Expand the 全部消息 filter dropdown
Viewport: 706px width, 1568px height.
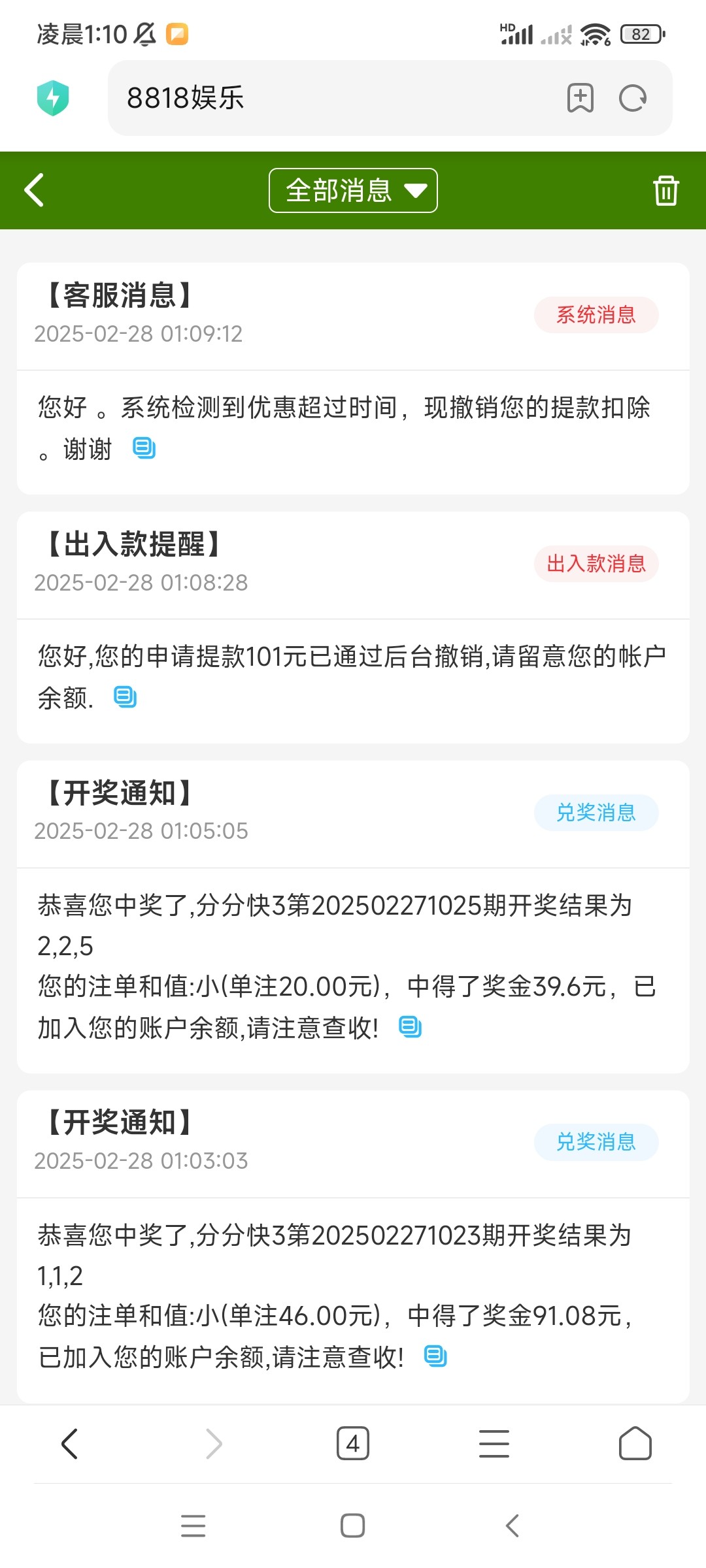pyautogui.click(x=353, y=190)
